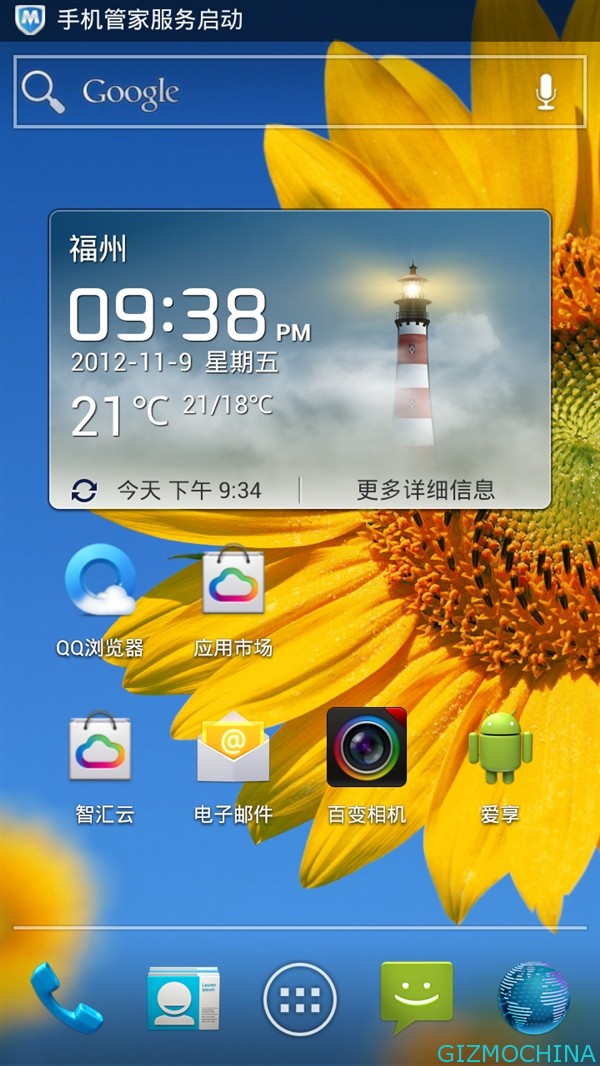Launch the 智汇云 app

click(99, 750)
